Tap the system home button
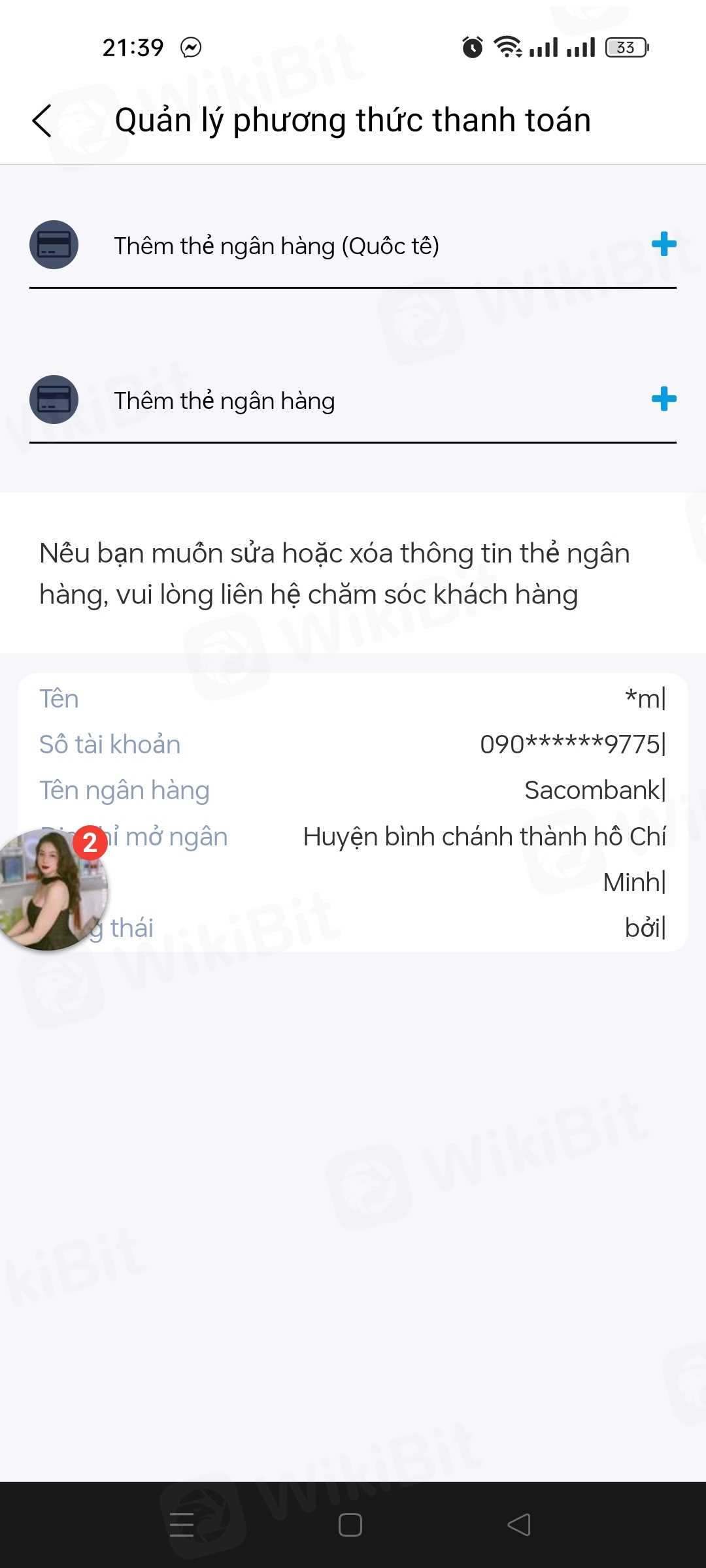The width and height of the screenshot is (706, 1568). point(350,1525)
